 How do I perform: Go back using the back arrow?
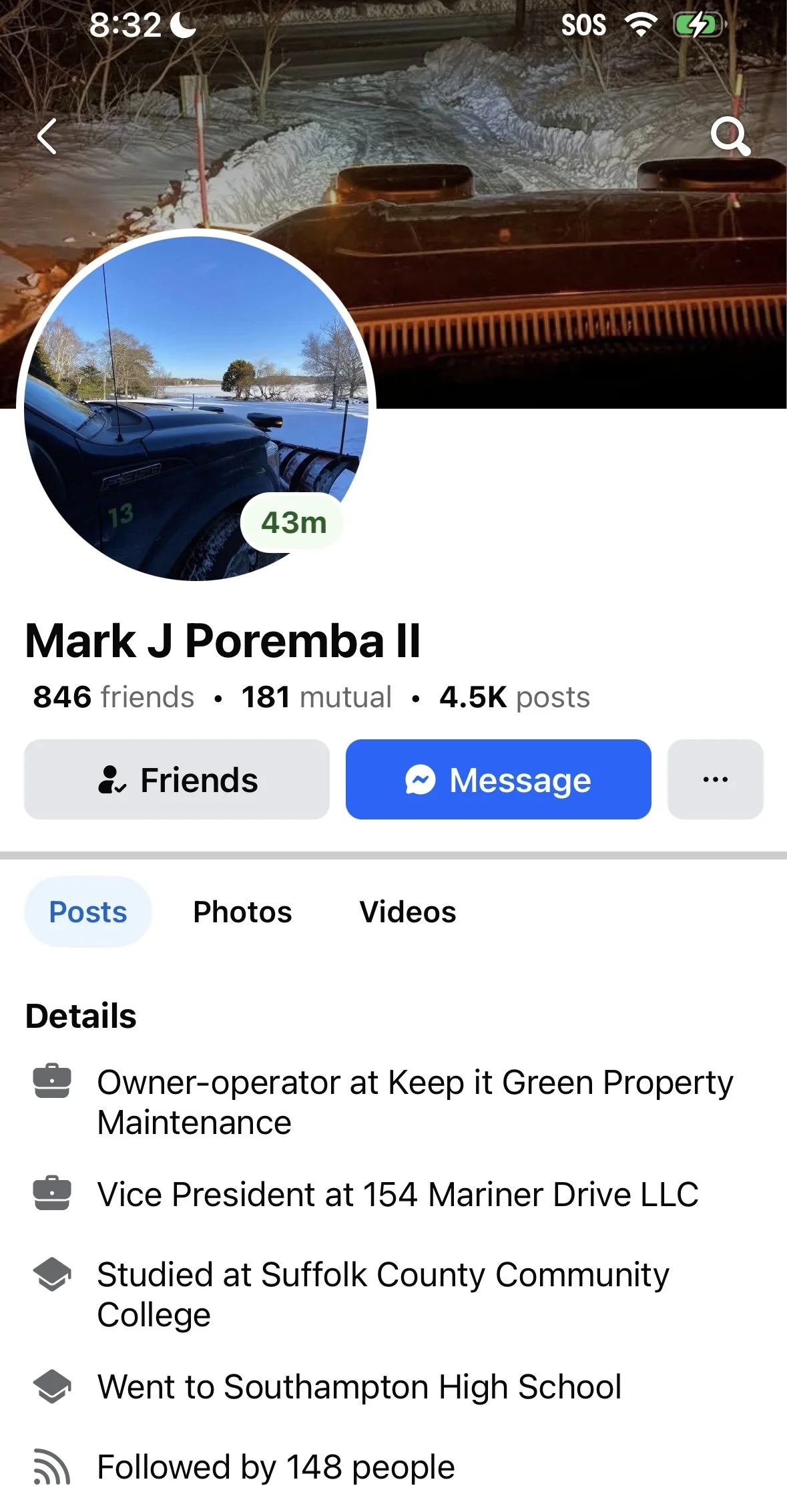coord(47,137)
